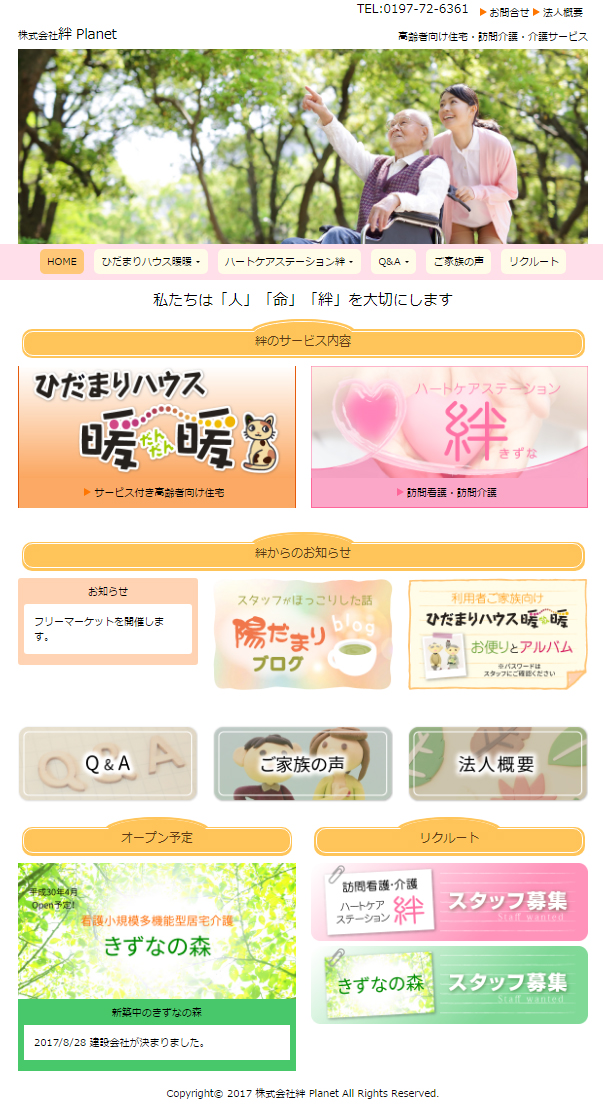
Task: Open ご家族の声 in the navigation bar
Action: 458,261
